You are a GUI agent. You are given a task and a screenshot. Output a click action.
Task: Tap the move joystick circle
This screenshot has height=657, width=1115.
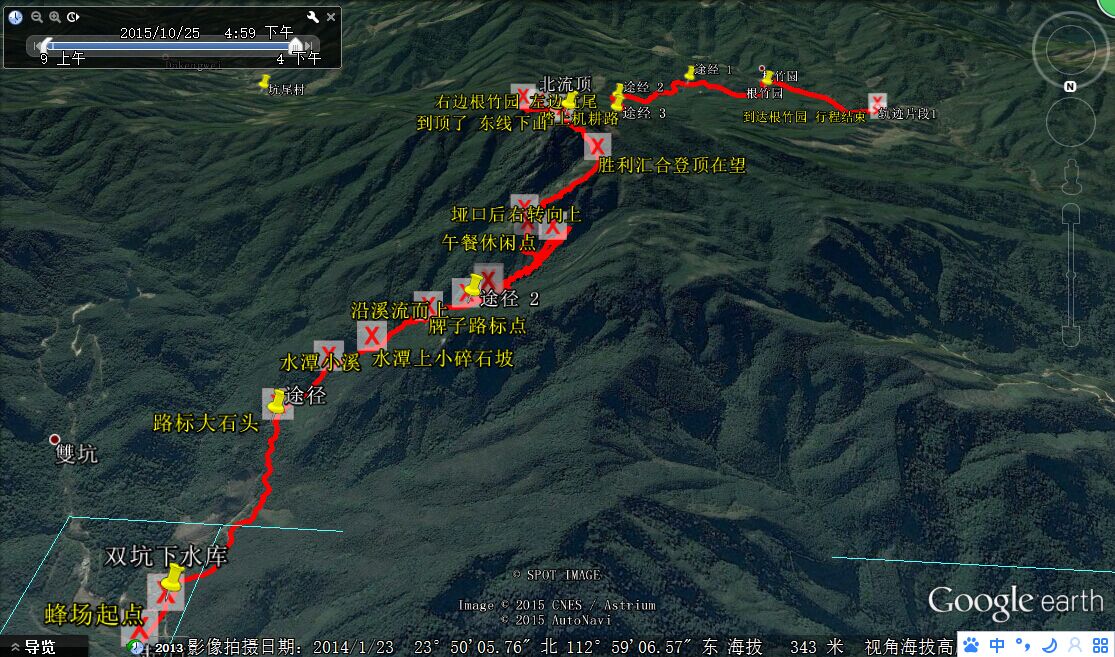pos(1070,122)
